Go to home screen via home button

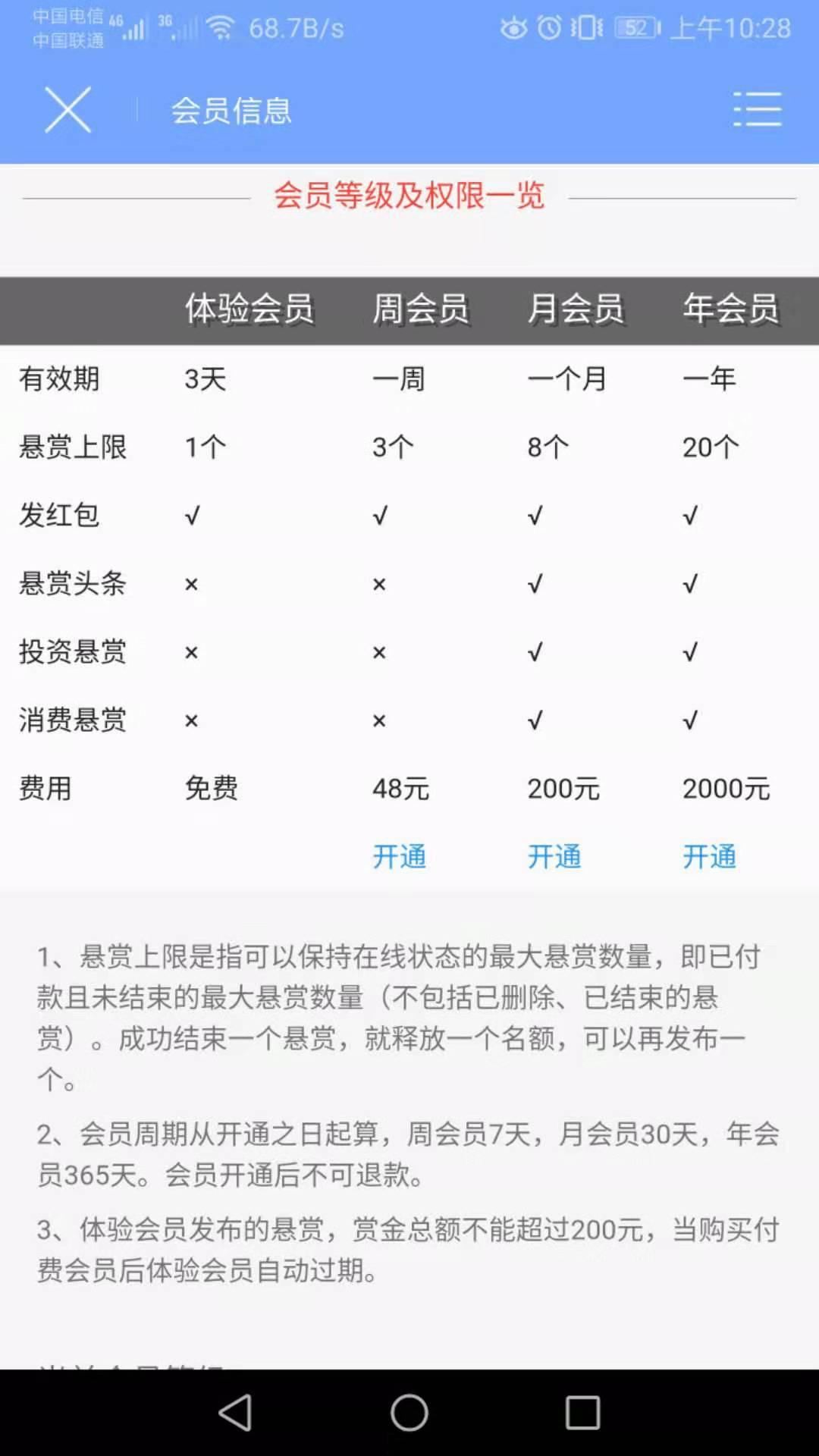tap(409, 1413)
